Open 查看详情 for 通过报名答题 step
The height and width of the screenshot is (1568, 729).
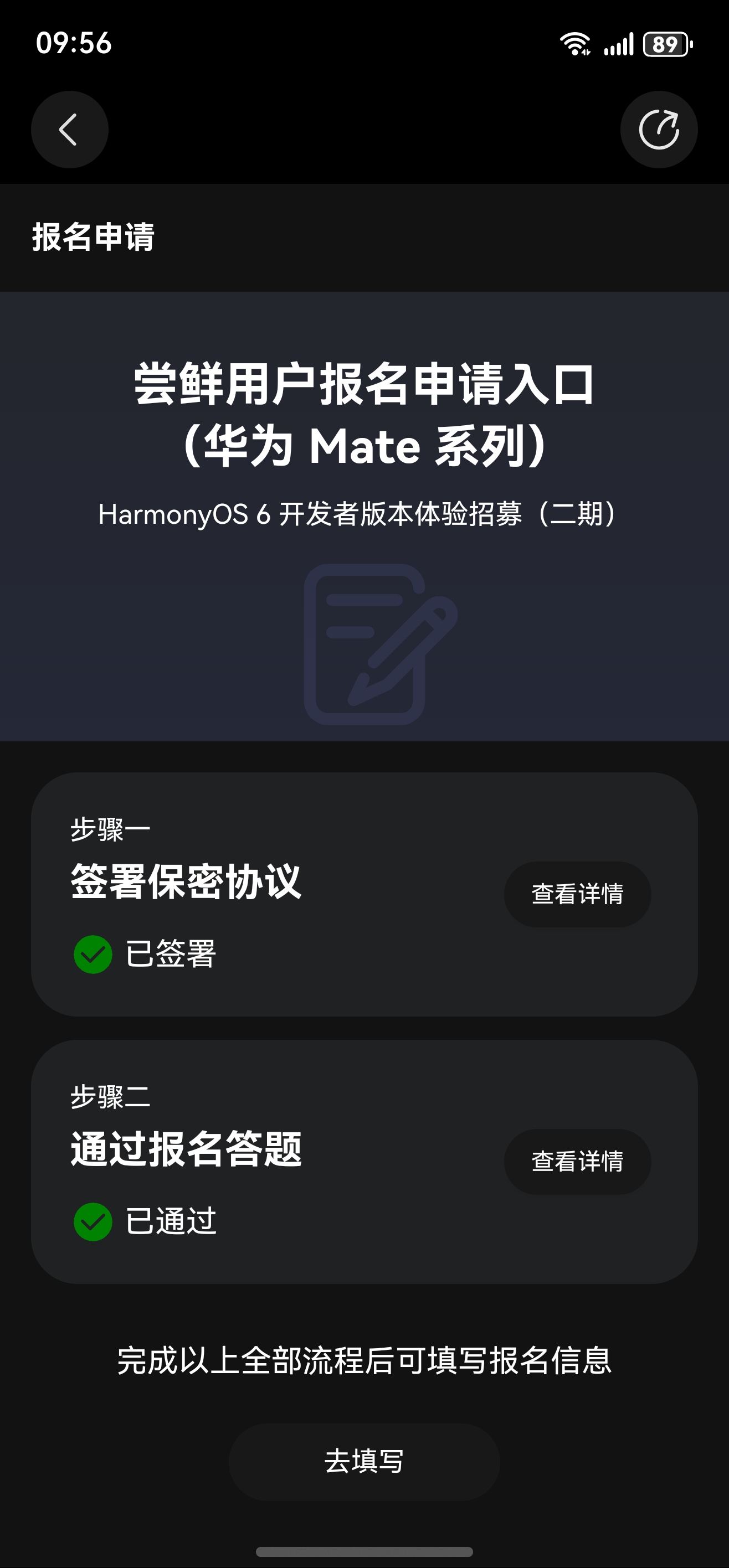pos(577,1162)
